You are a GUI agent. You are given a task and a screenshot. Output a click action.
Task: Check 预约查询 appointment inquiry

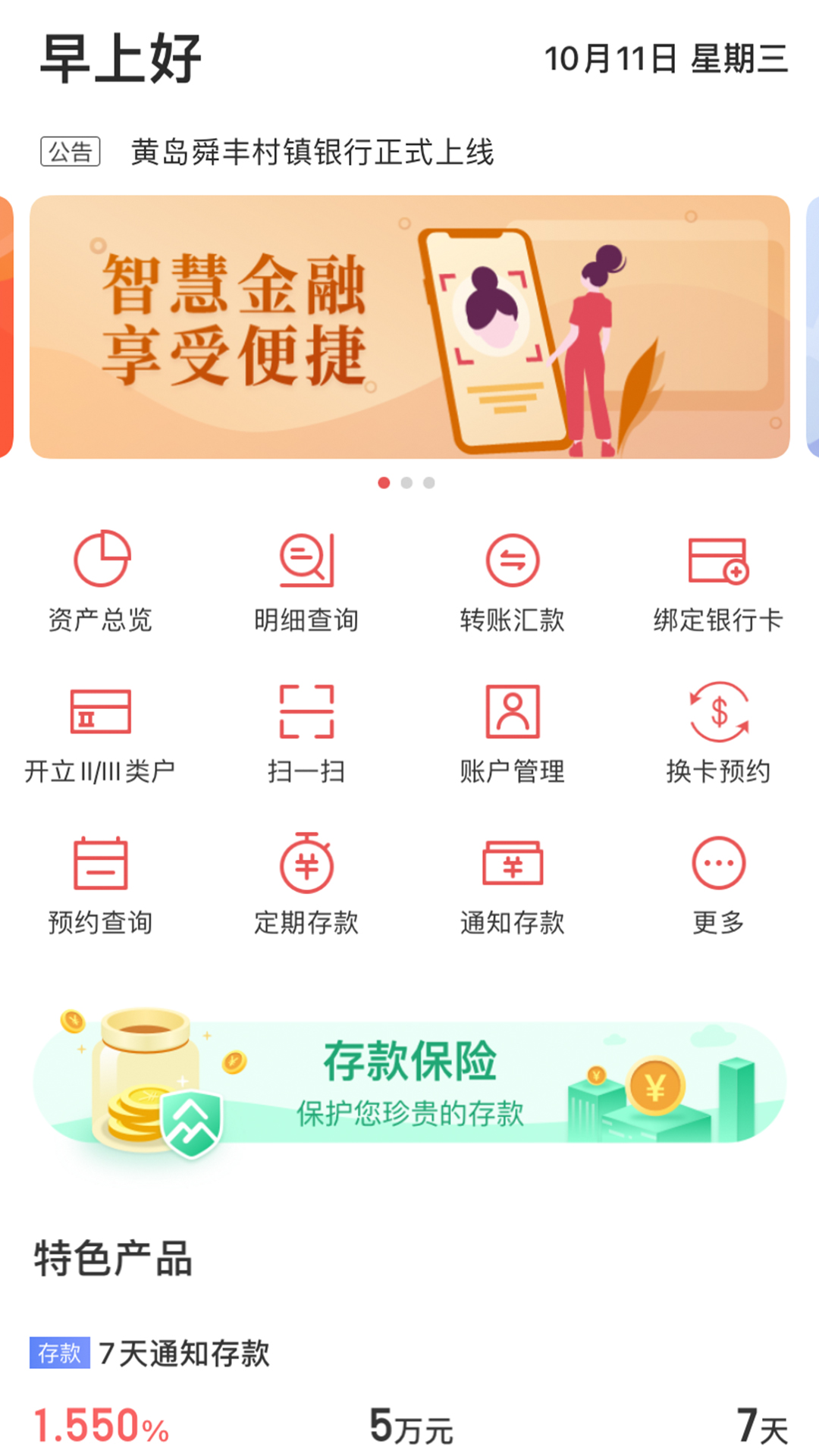coord(101,883)
